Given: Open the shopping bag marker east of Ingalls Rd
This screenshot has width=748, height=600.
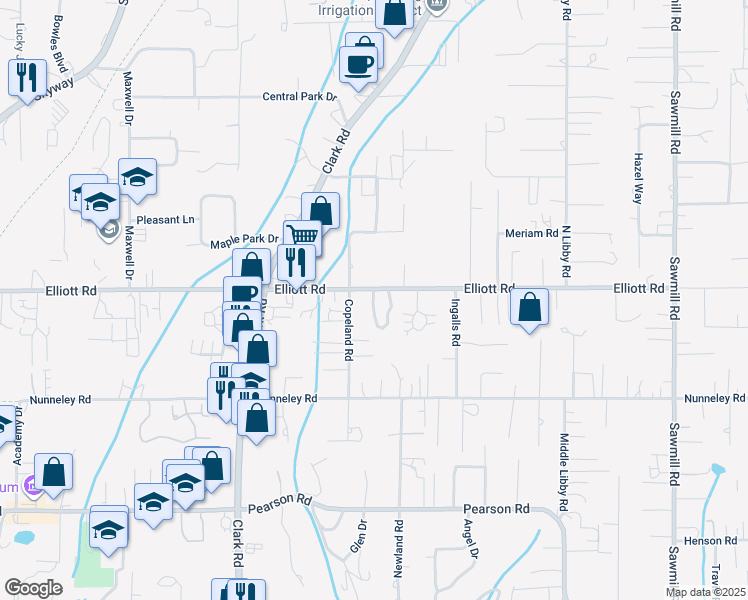Looking at the screenshot, I should (x=530, y=307).
